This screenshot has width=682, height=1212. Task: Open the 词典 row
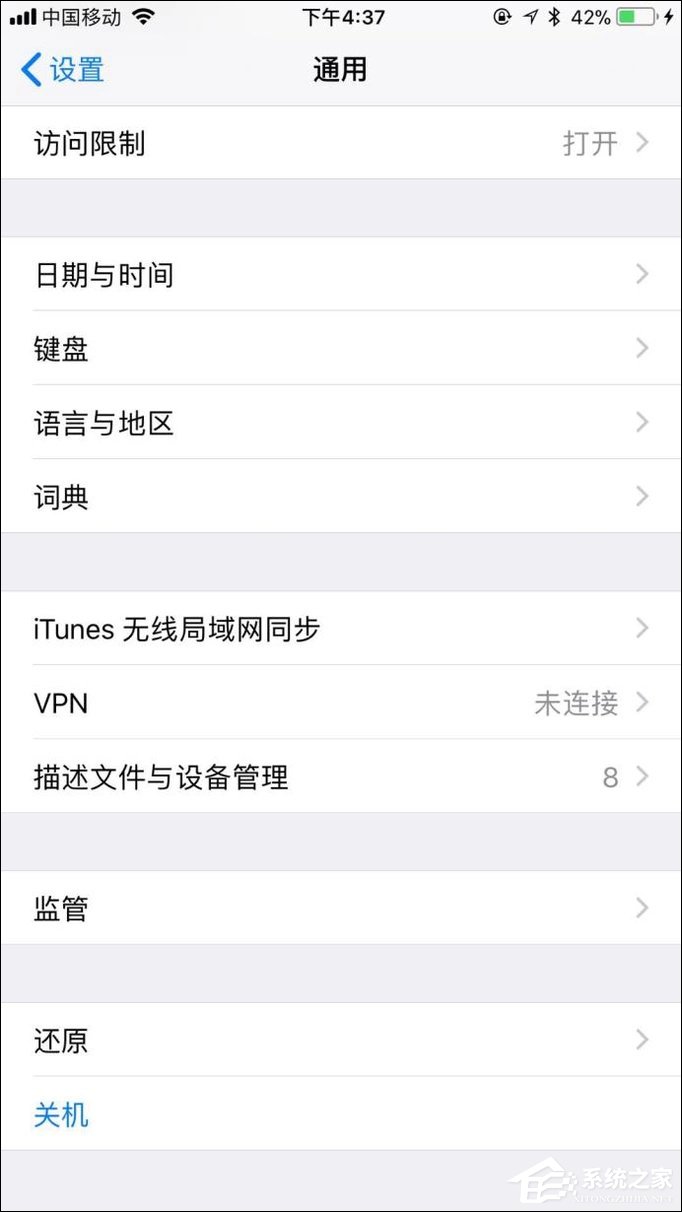[340, 496]
